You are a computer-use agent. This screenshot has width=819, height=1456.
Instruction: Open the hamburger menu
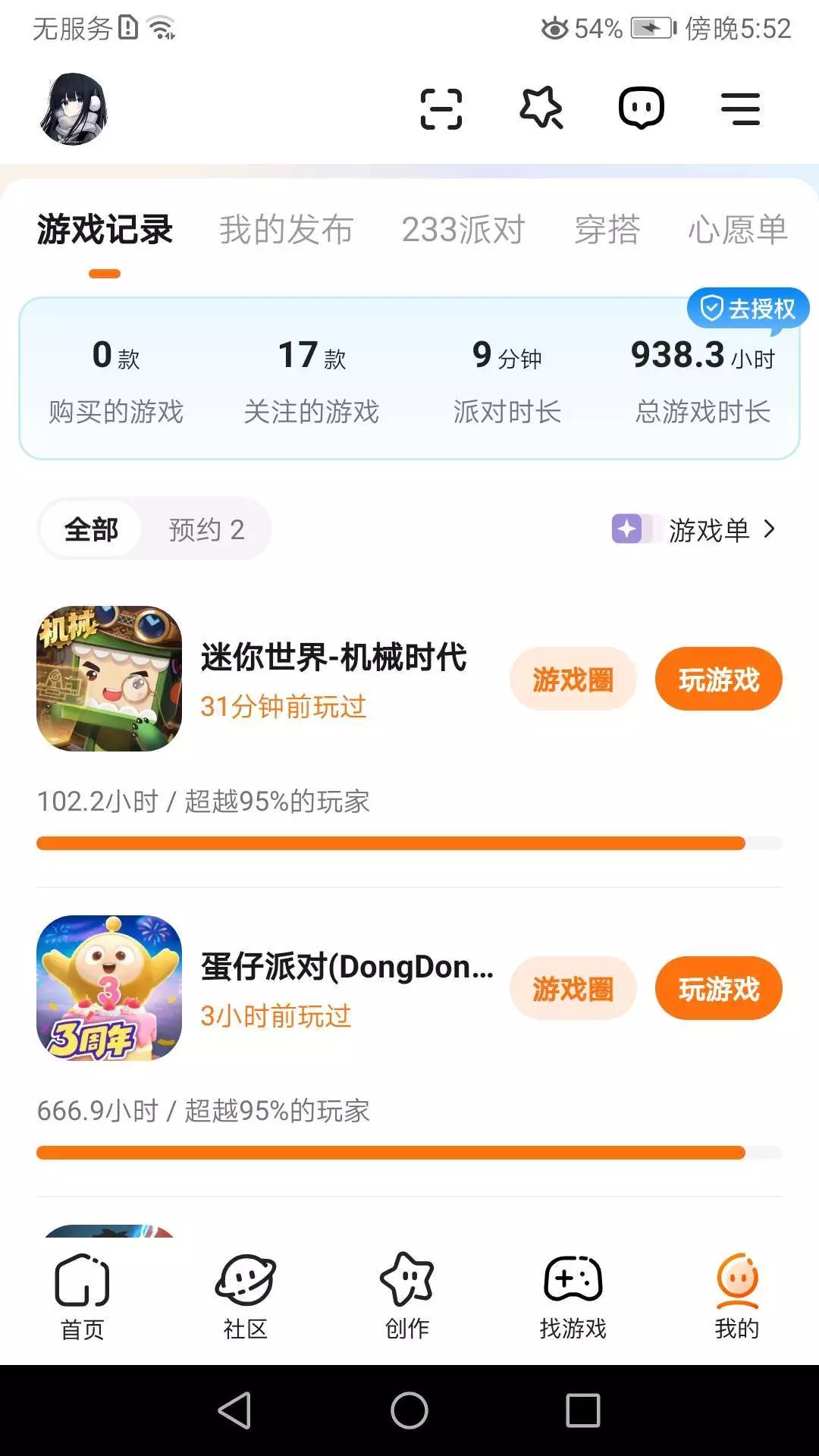coord(740,108)
